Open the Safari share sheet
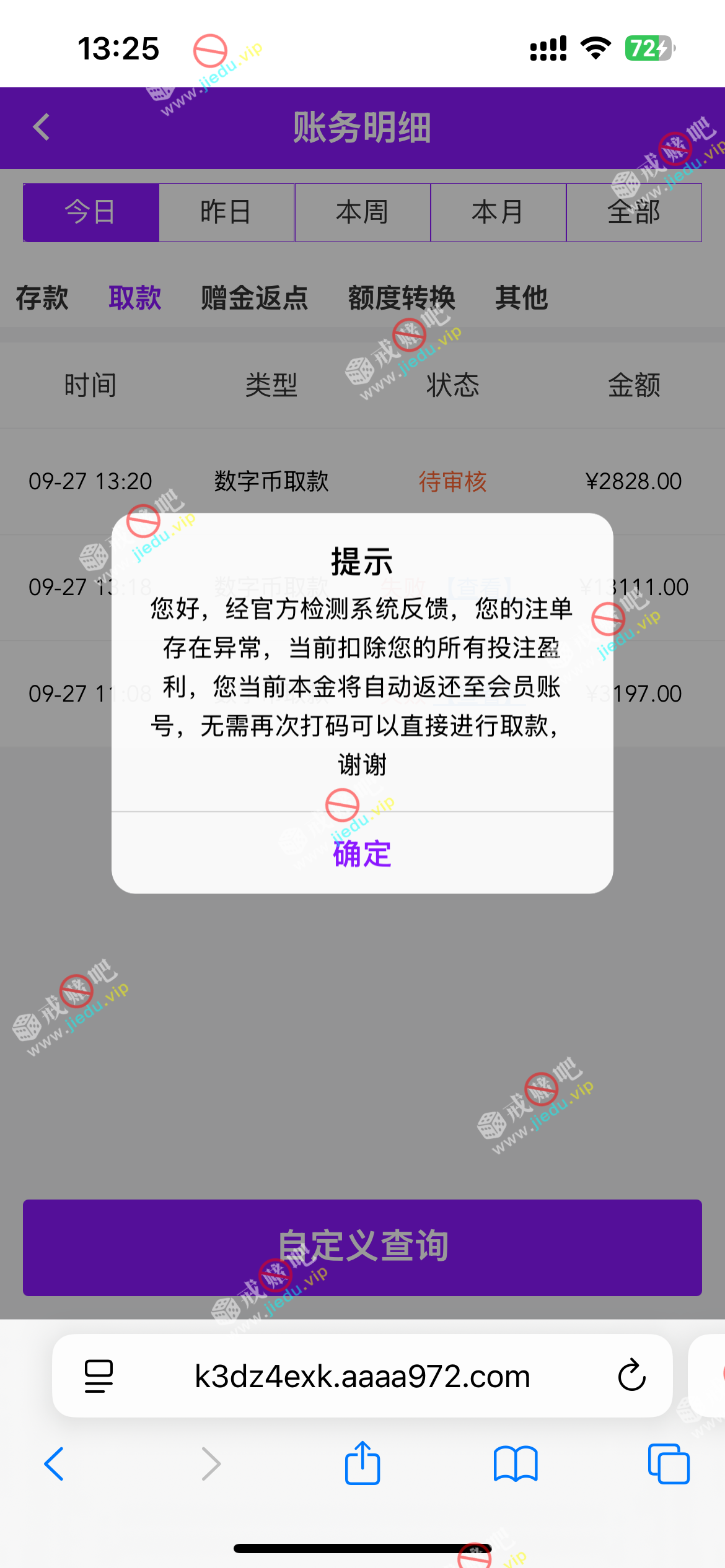This screenshot has height=1568, width=725. [362, 1464]
